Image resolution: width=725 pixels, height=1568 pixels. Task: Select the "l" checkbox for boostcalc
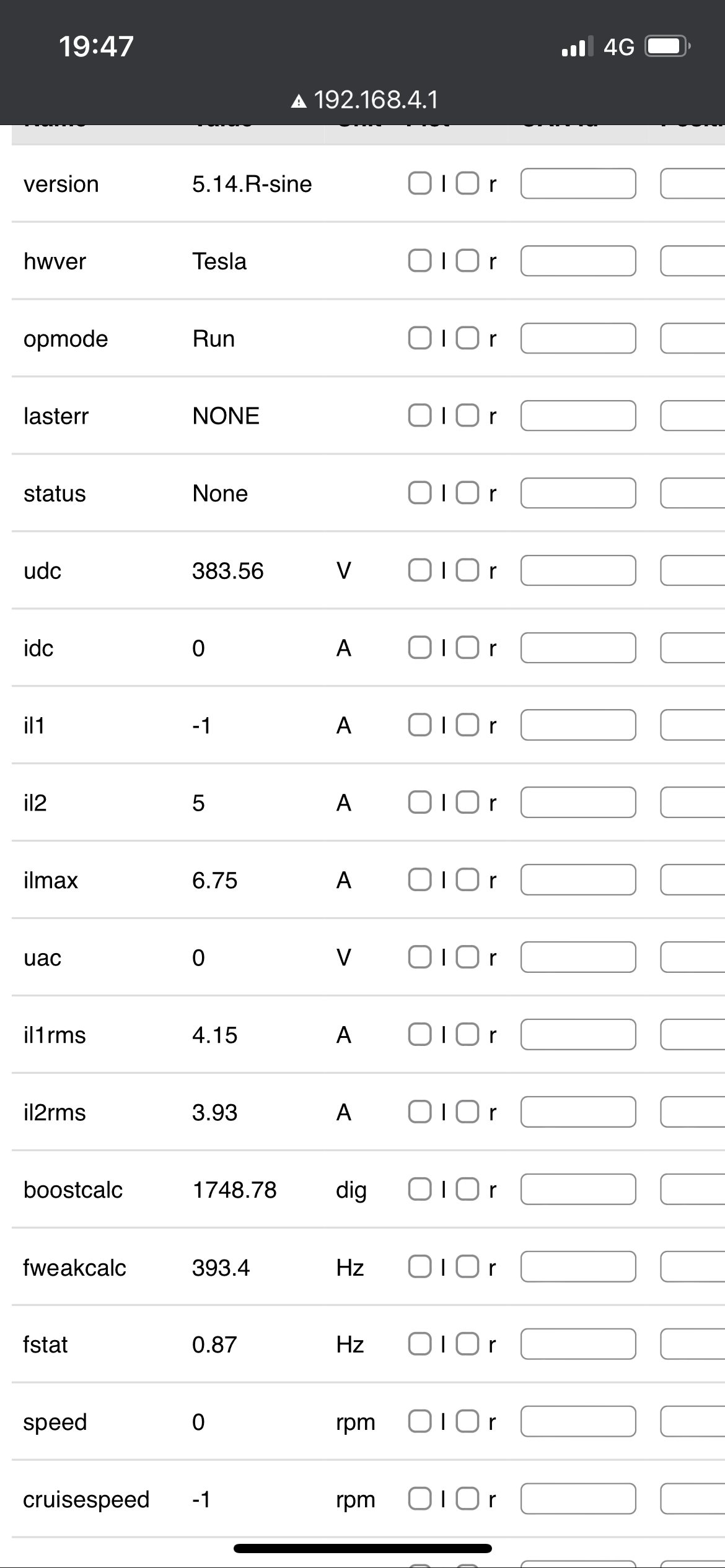[x=420, y=1189]
